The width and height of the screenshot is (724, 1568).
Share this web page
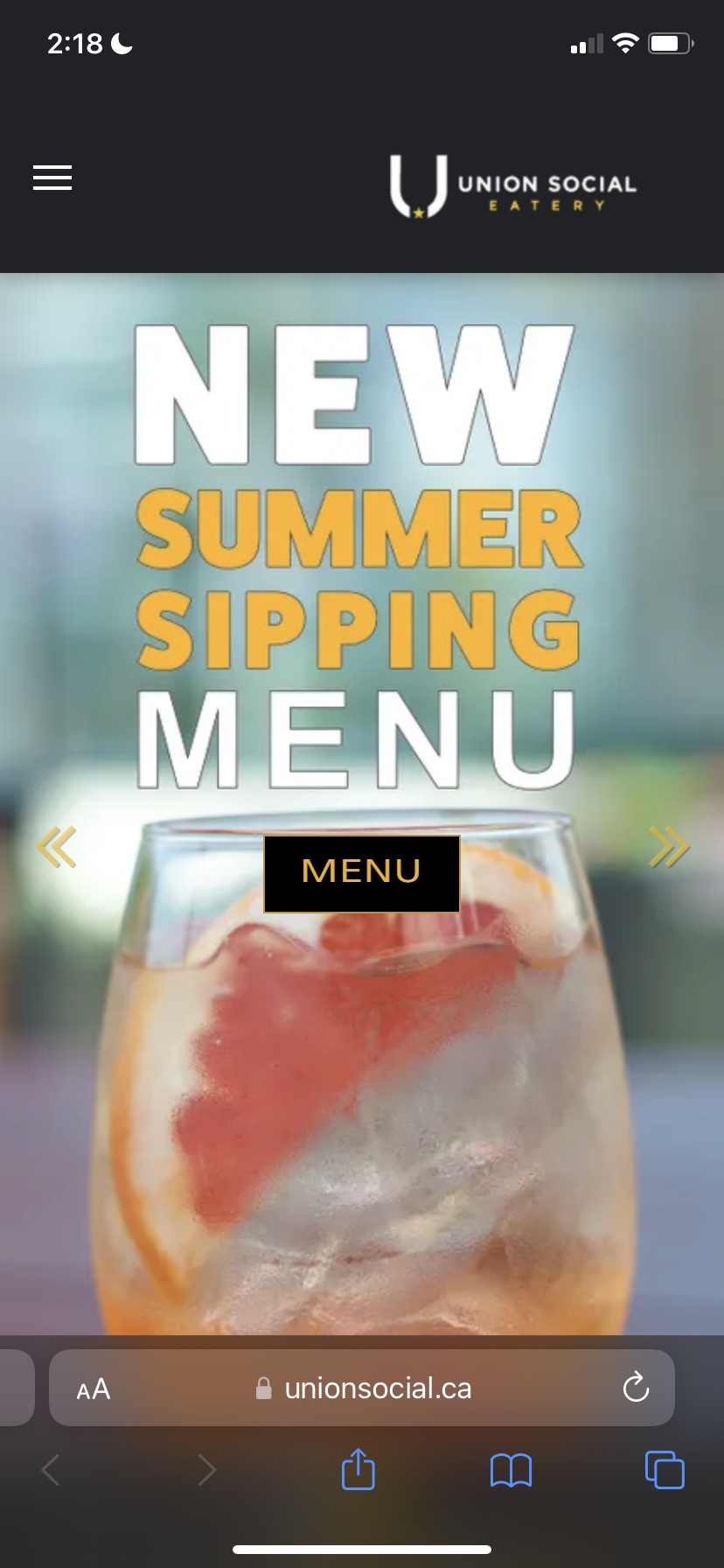pyautogui.click(x=359, y=1469)
